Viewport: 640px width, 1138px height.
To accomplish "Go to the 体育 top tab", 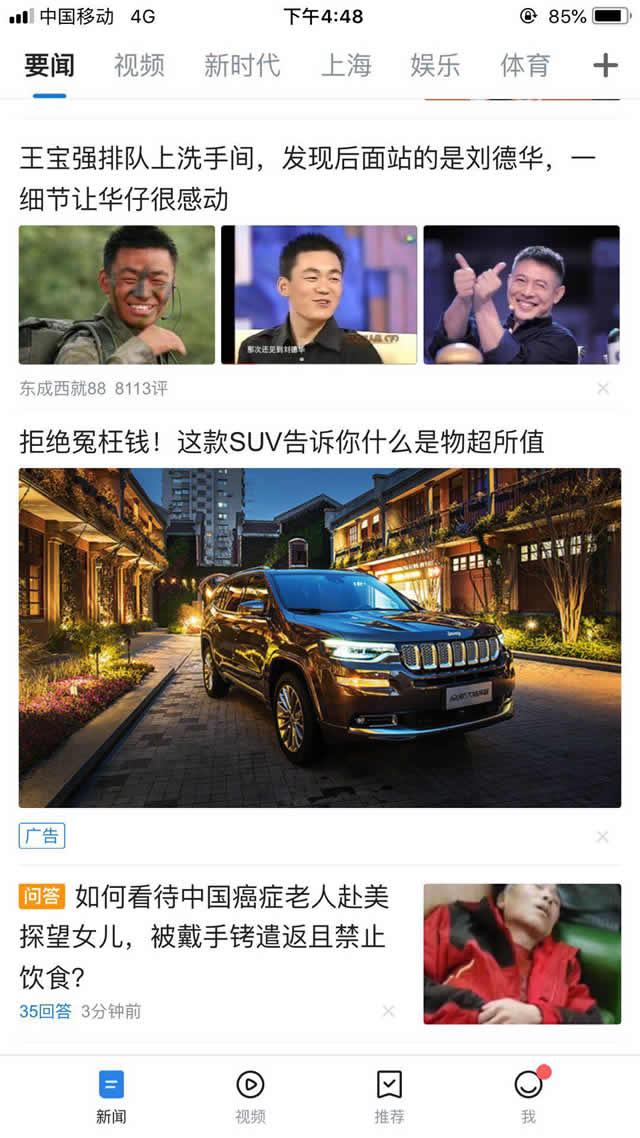I will point(526,66).
